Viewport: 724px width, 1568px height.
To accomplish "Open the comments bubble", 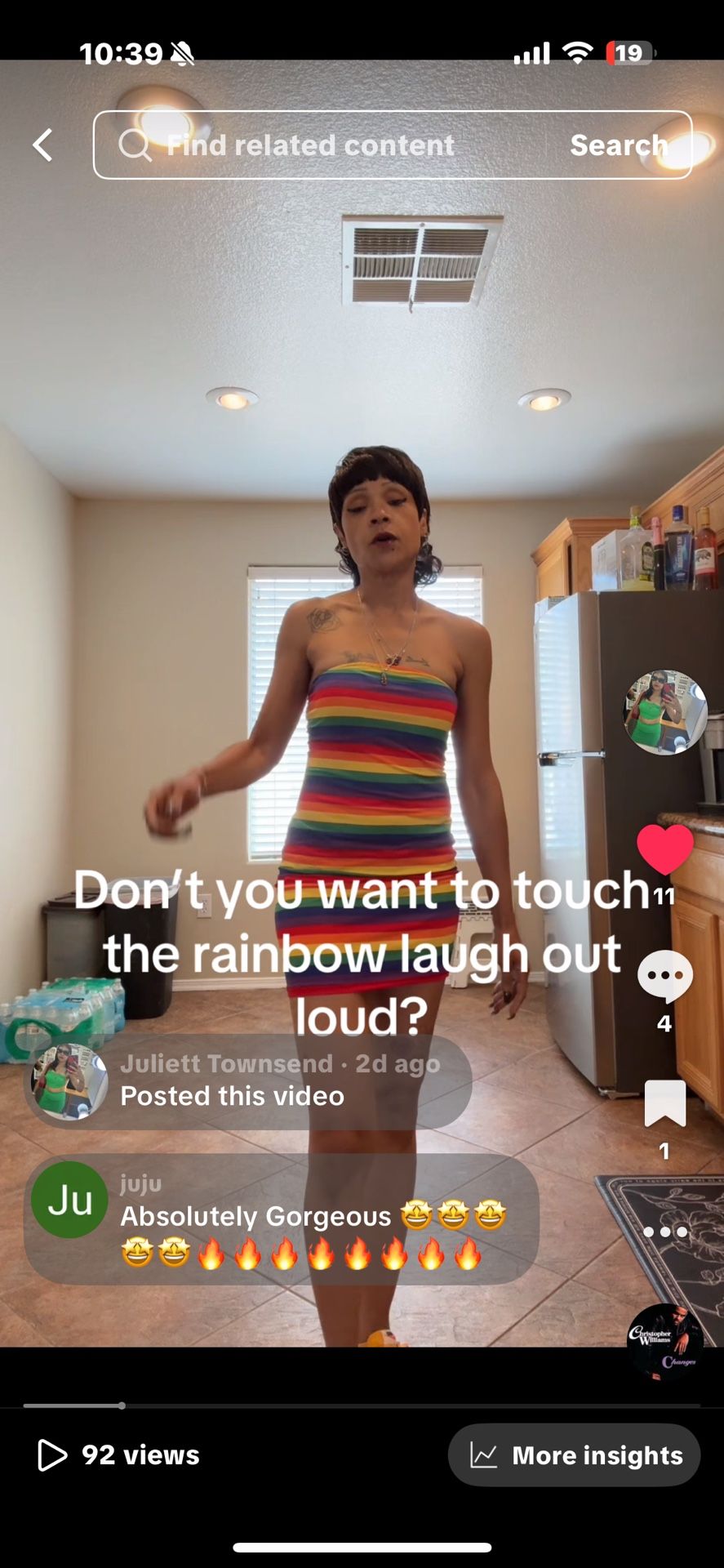I will pyautogui.click(x=664, y=977).
